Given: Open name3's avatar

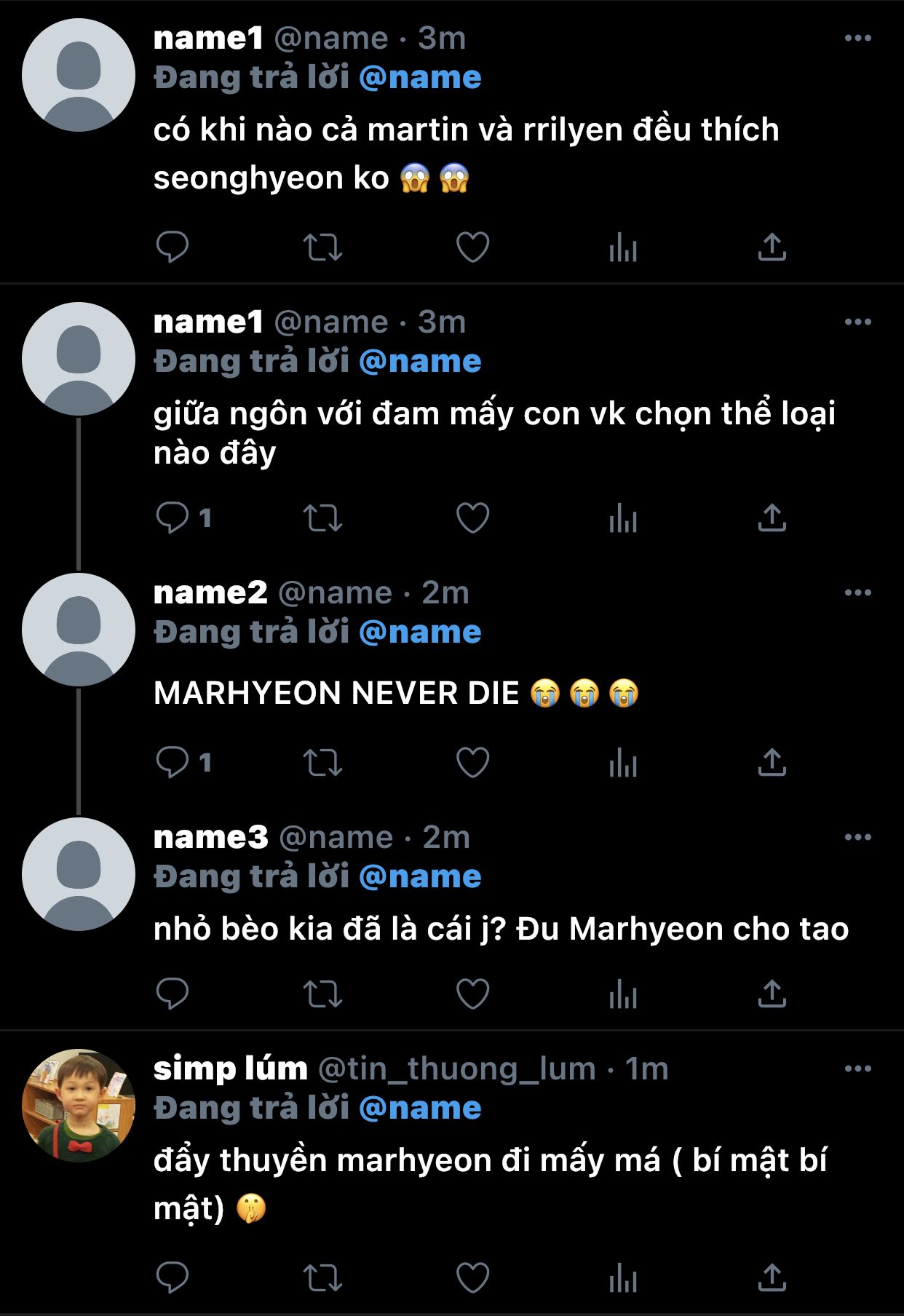Looking at the screenshot, I should coord(79,873).
